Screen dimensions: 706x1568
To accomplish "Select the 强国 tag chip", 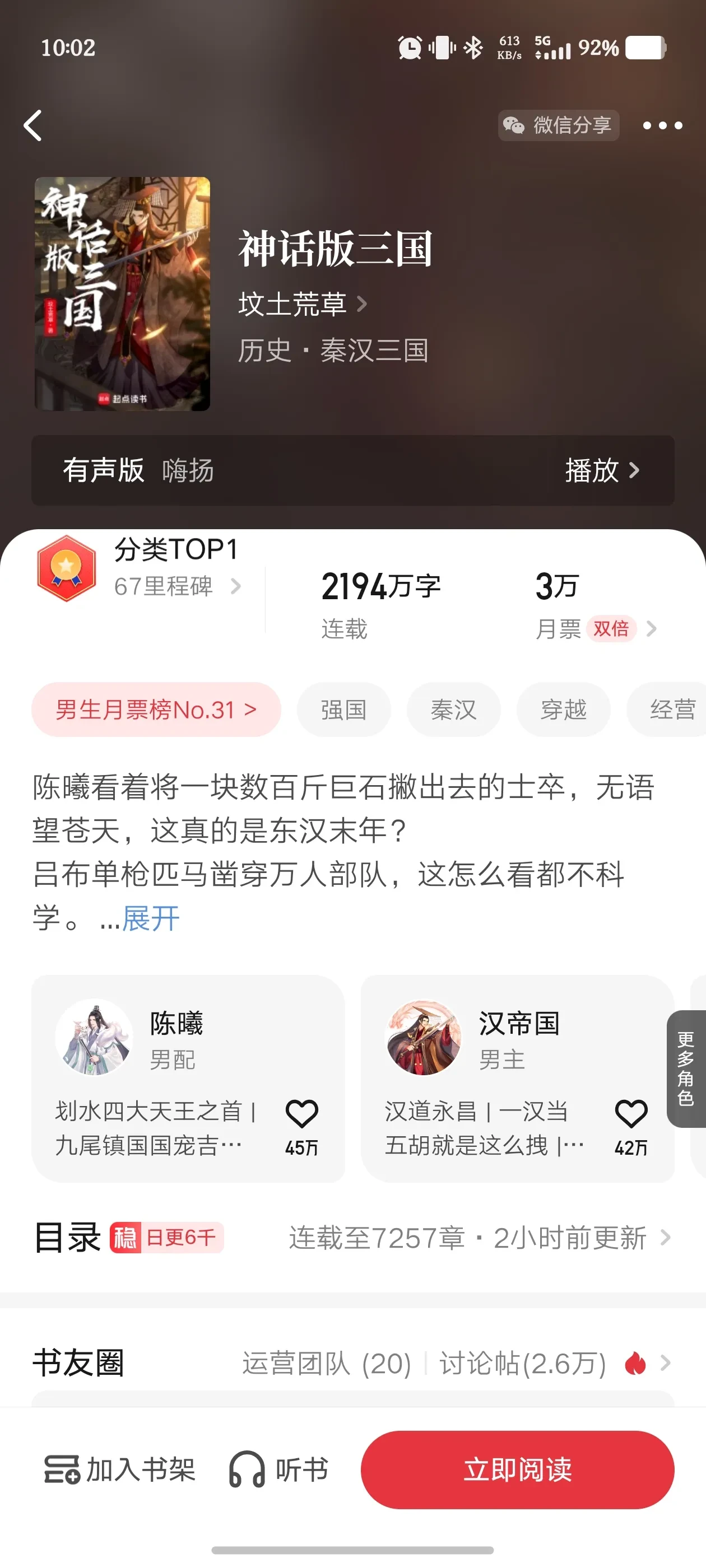I will (343, 710).
